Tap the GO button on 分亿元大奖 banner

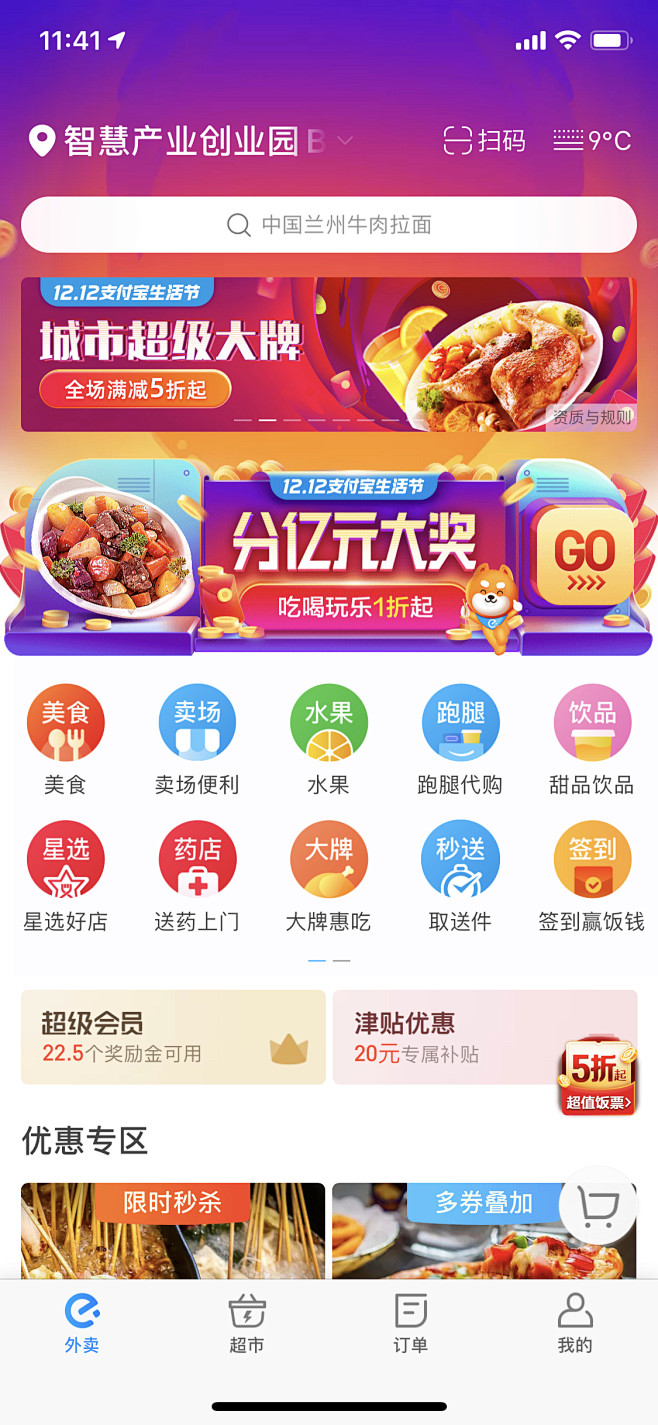point(584,555)
